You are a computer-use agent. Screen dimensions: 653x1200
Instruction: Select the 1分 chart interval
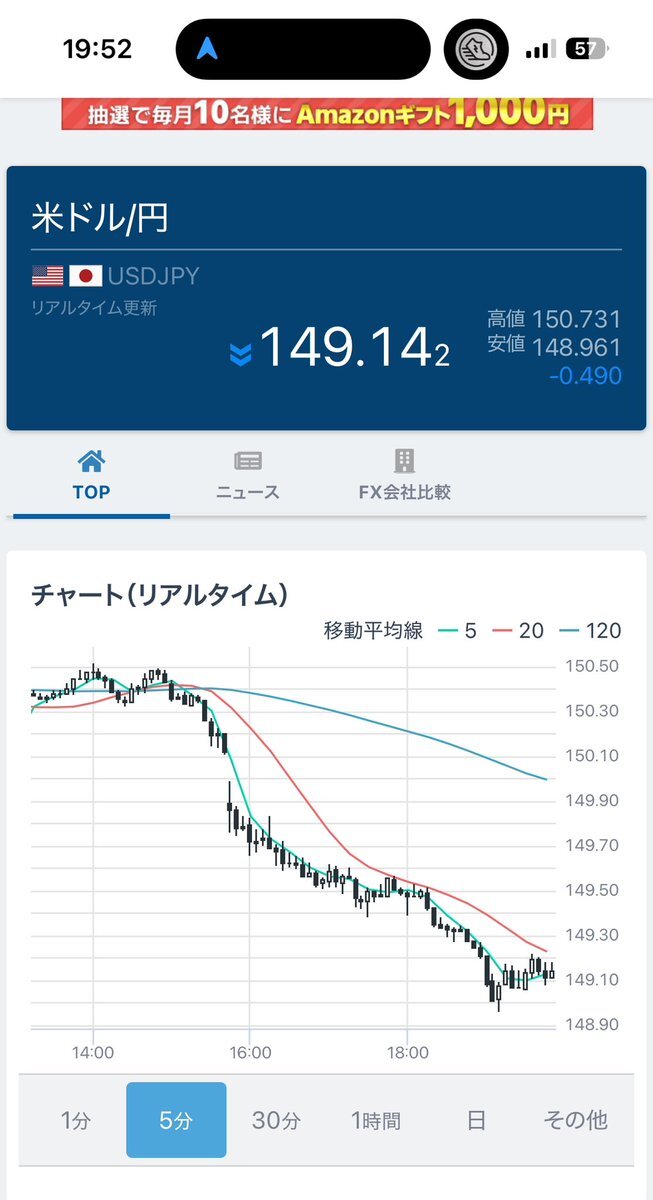(75, 1120)
